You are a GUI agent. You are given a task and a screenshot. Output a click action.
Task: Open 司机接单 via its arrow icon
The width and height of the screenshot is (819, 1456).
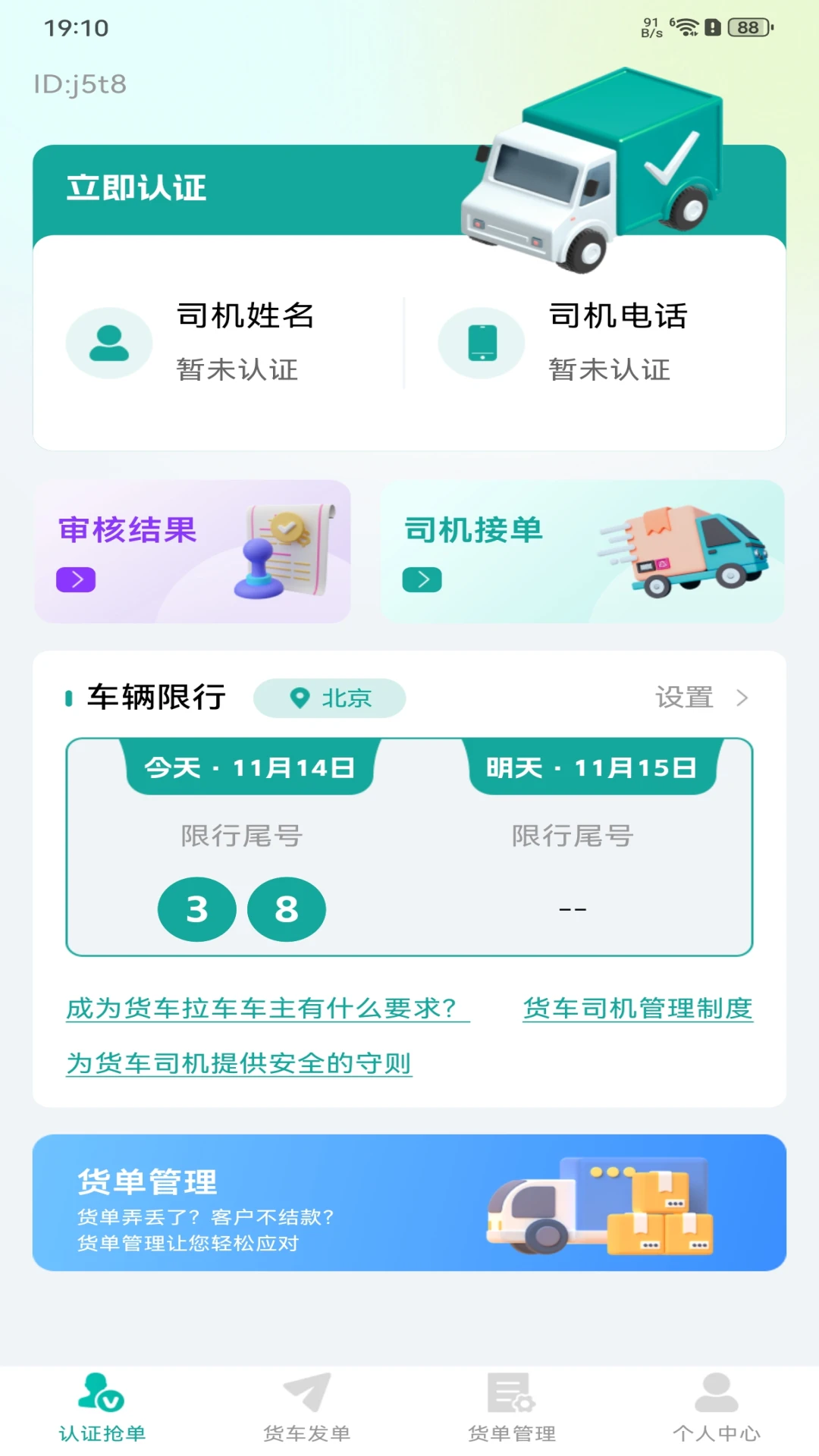(x=422, y=579)
